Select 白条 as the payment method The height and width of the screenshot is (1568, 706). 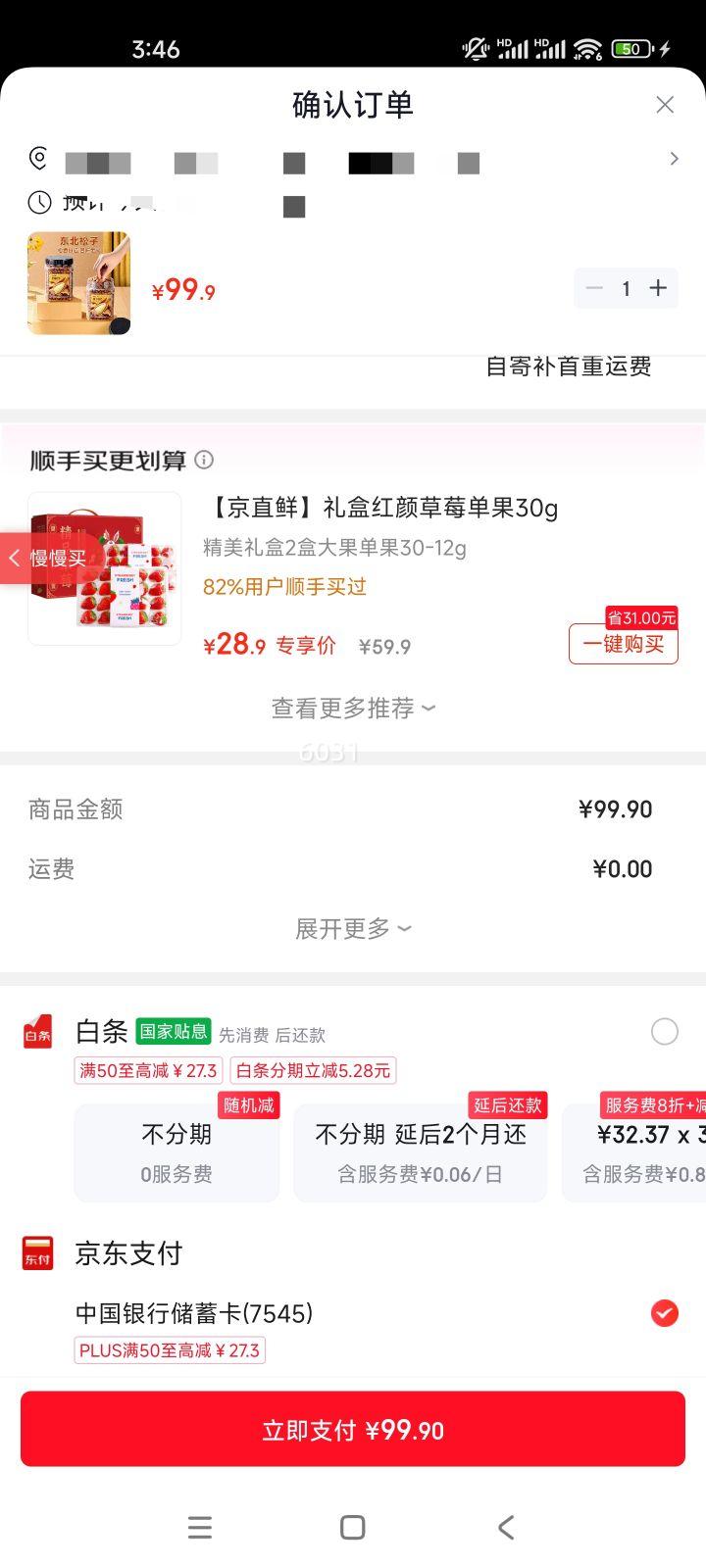click(x=665, y=1031)
